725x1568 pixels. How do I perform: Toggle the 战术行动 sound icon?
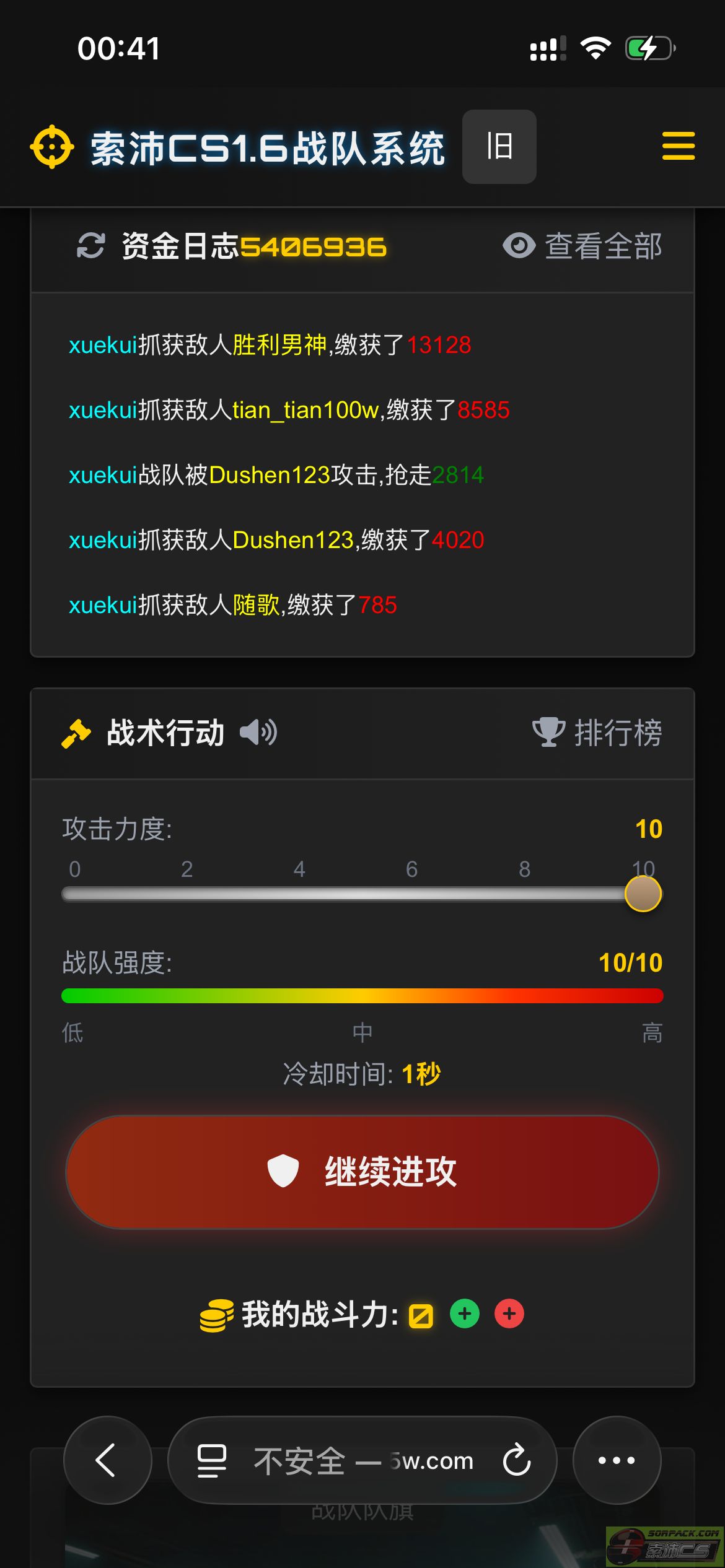(x=258, y=733)
